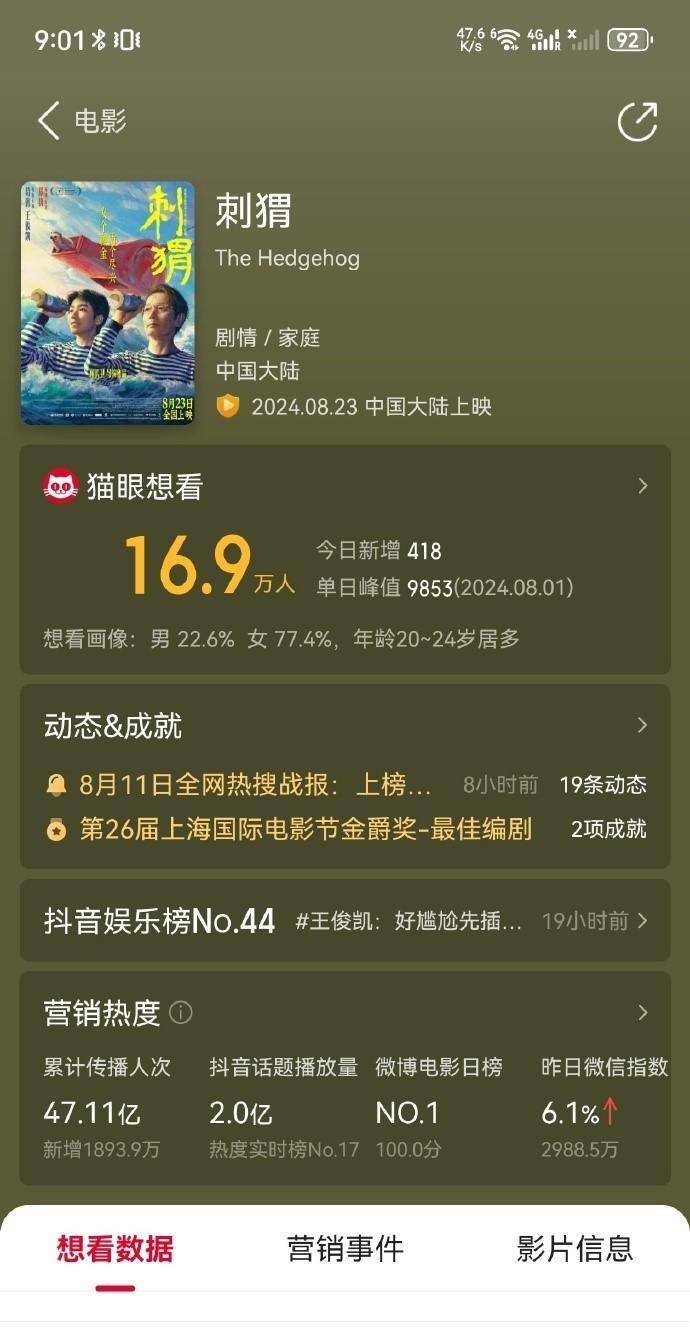Open the 抖音娱乐榜No.44 ranking row
This screenshot has height=1332, width=690.
point(344,921)
